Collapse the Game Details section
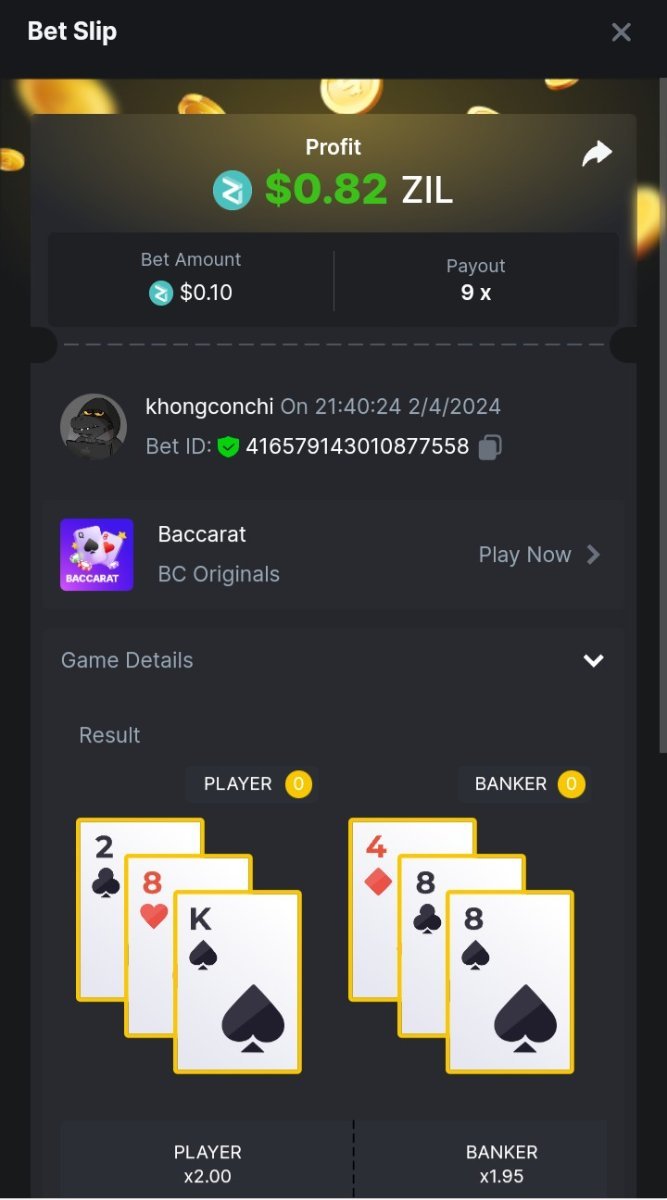Screen dimensions: 667x1200 tap(593, 660)
